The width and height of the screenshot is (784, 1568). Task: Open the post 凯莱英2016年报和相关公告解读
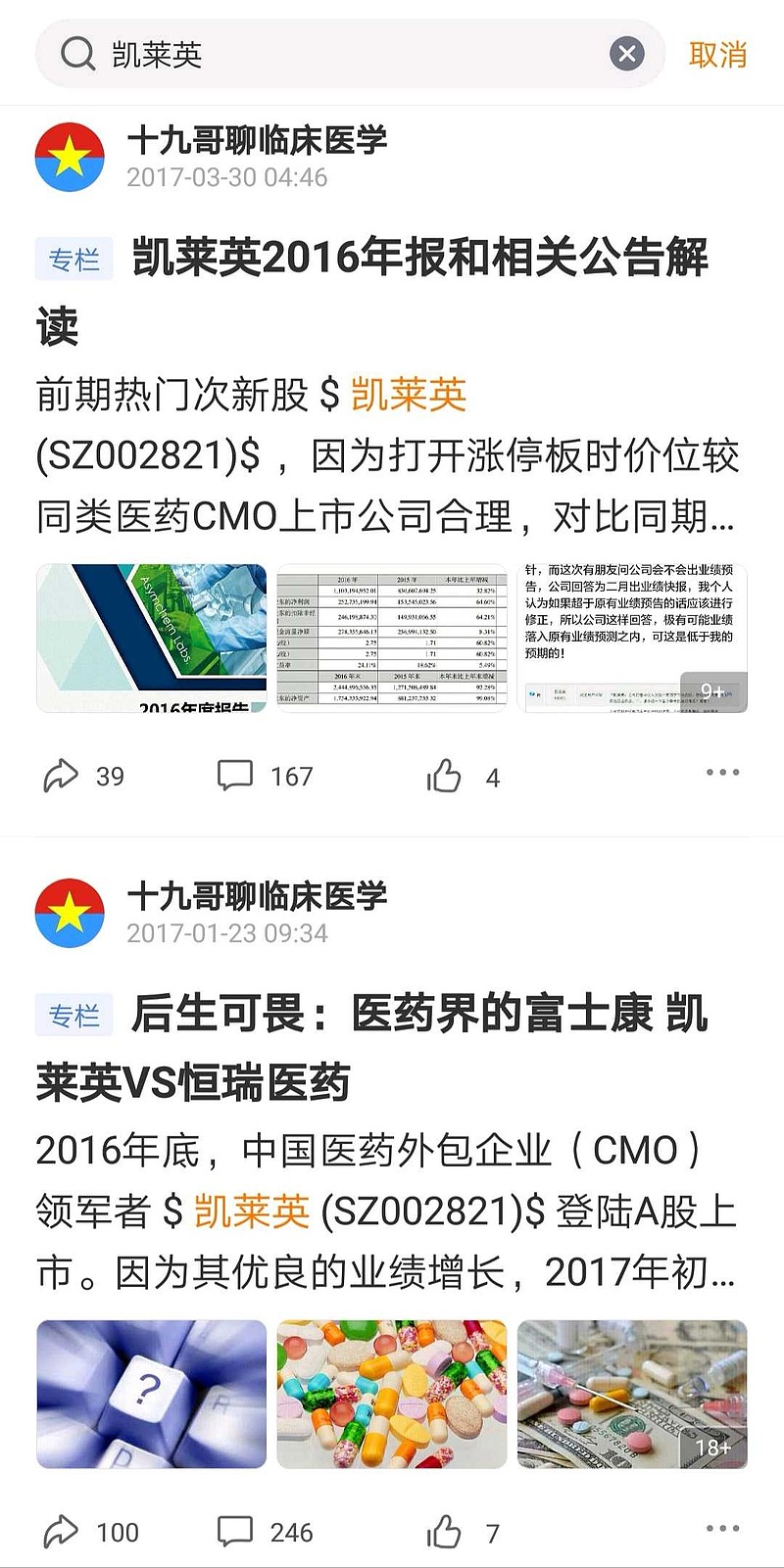tap(419, 260)
